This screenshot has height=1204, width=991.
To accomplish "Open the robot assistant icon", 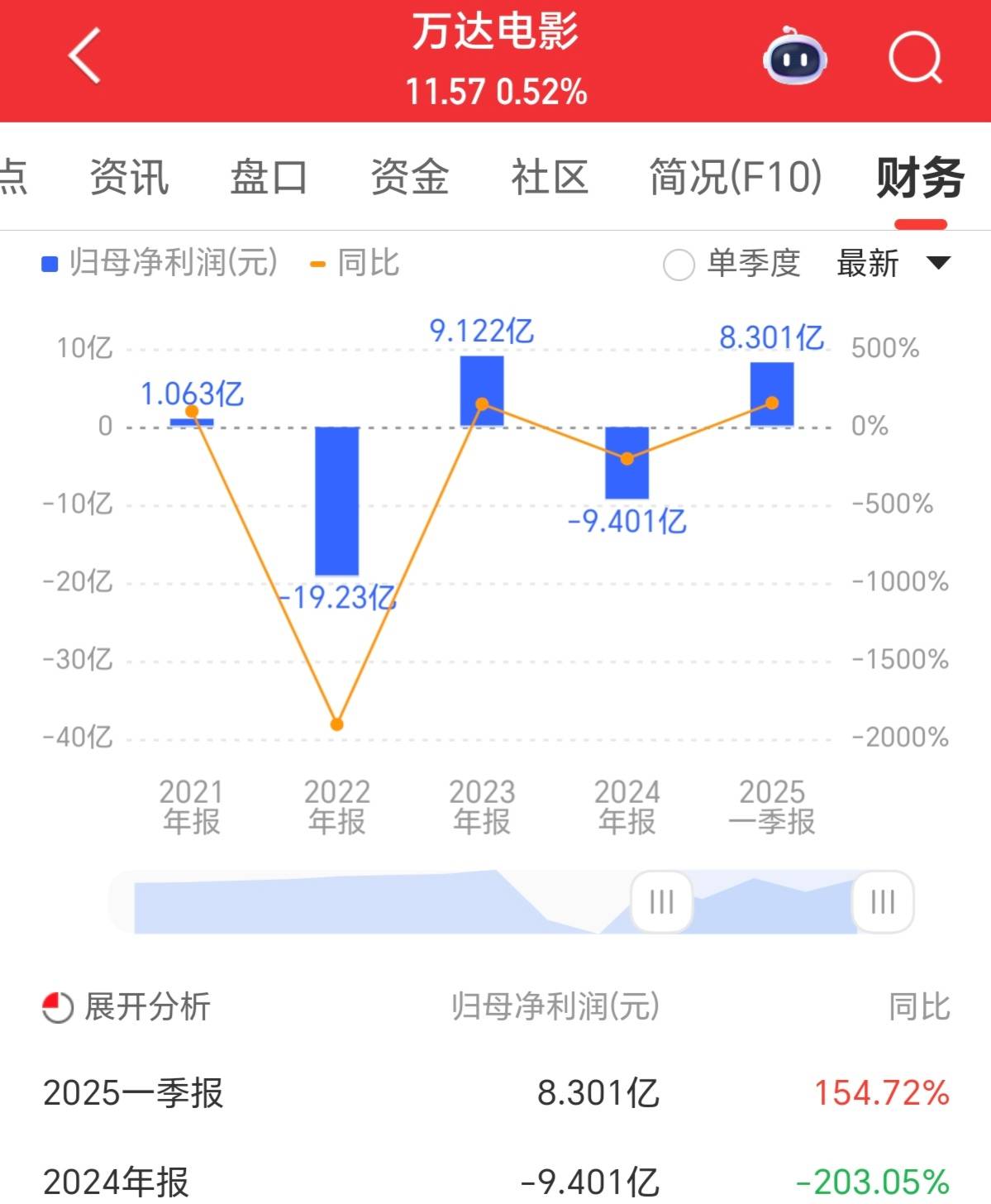I will tap(793, 57).
